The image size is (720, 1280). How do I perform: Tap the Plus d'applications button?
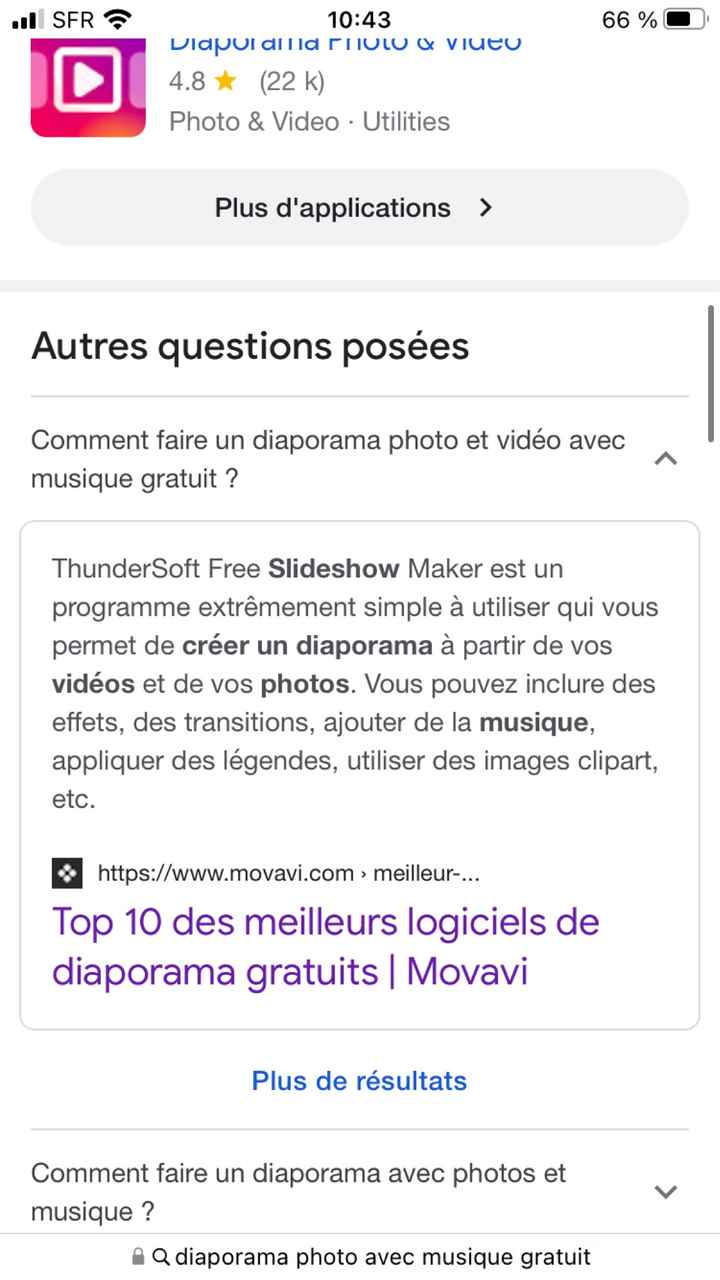(x=359, y=208)
